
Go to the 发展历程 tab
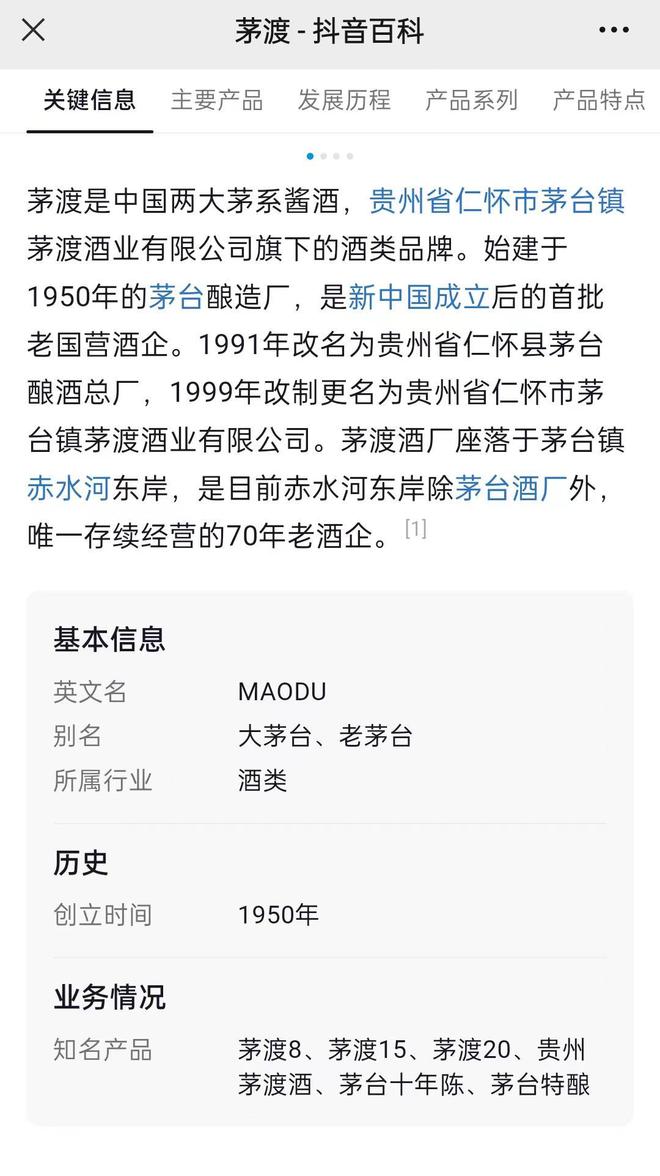[x=344, y=100]
